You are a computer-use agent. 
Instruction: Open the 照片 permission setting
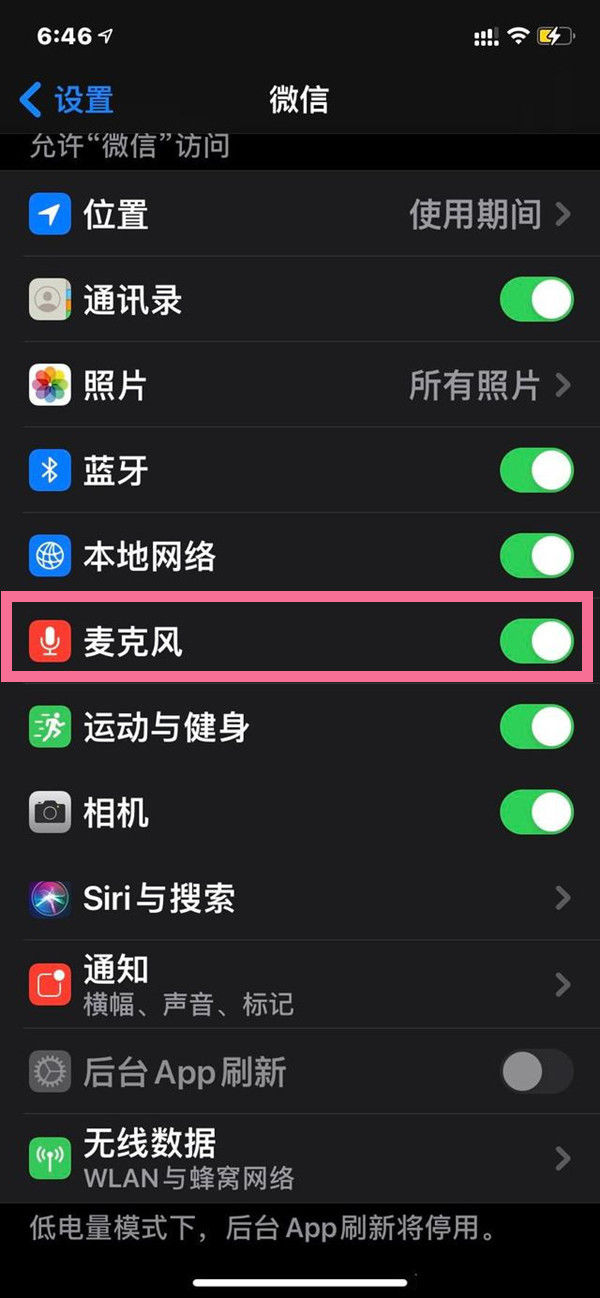click(x=300, y=385)
